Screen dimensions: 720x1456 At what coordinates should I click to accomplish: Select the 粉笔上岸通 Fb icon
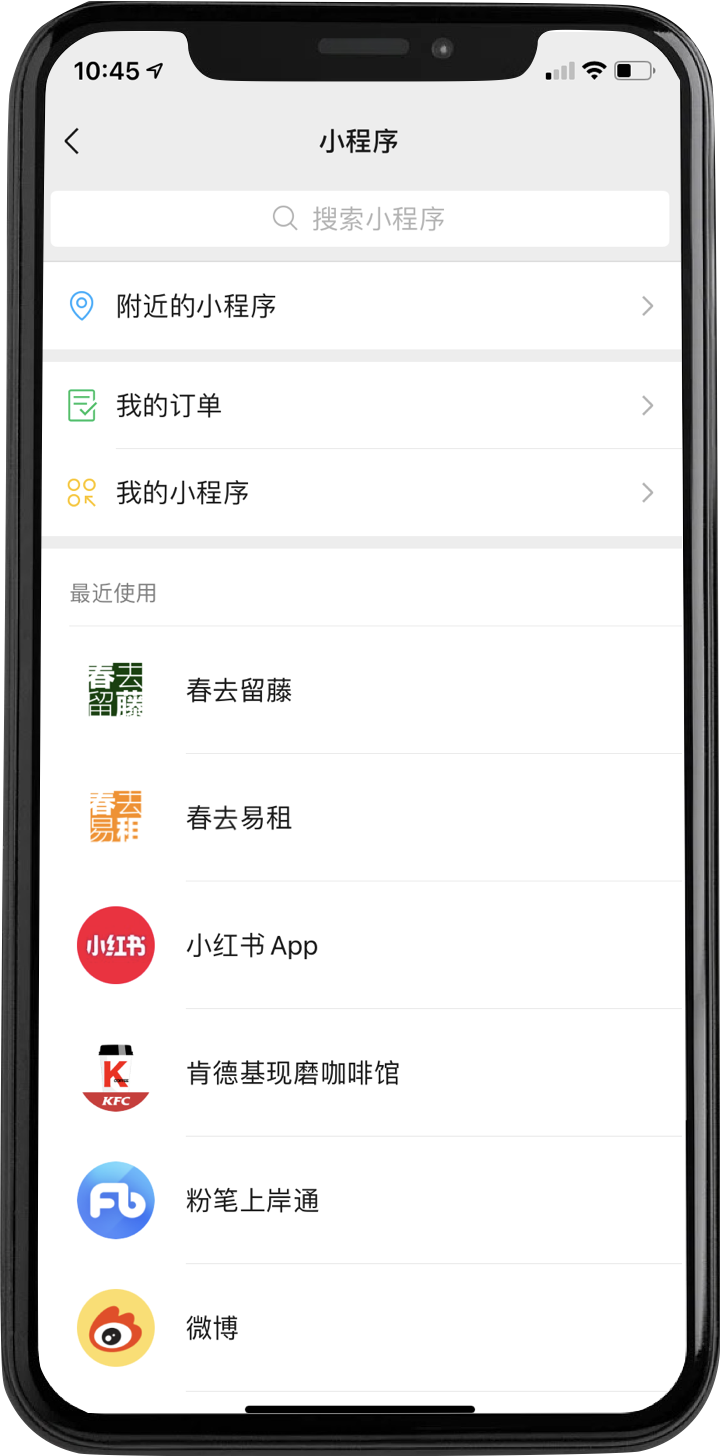(x=115, y=1200)
